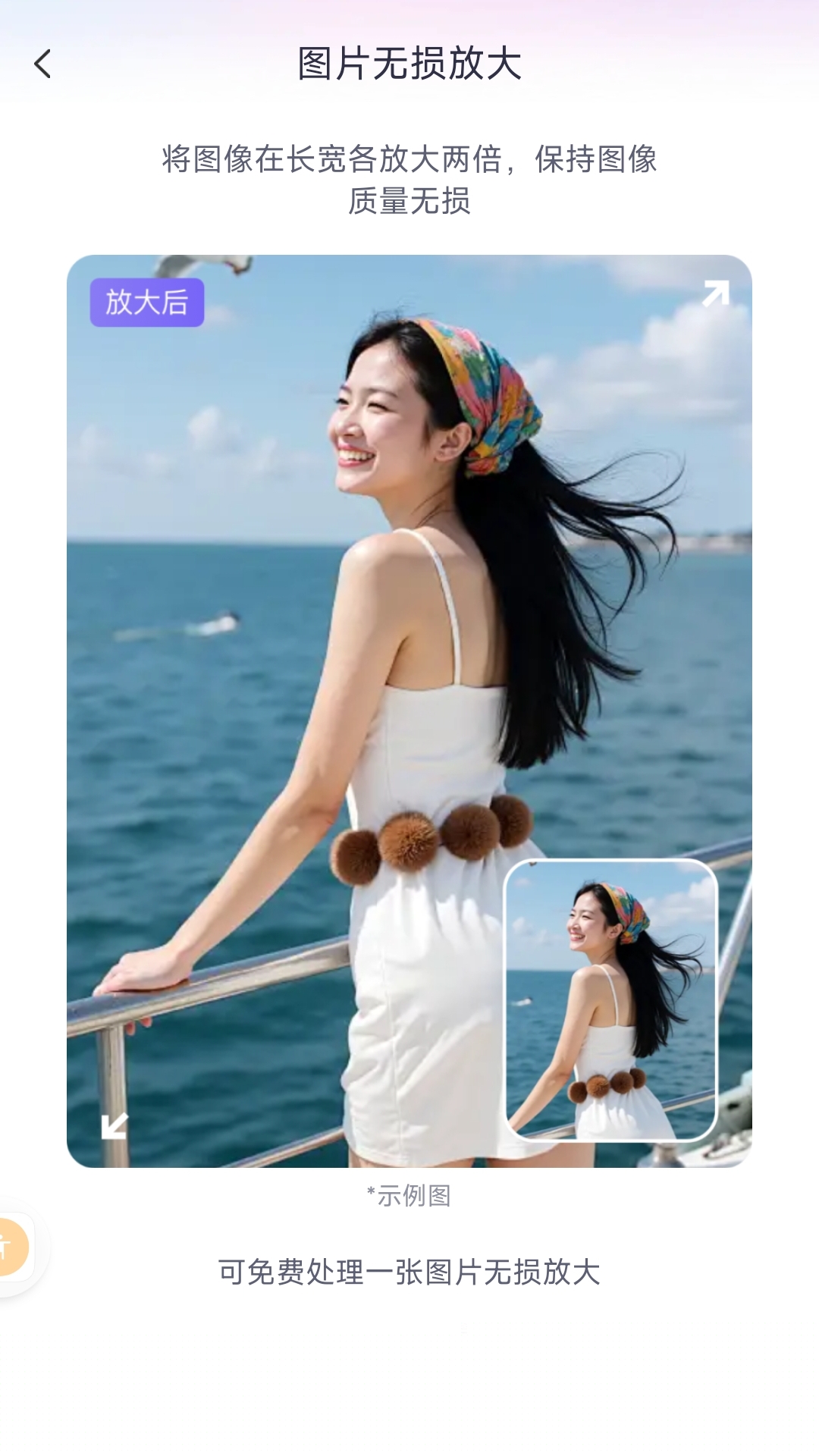This screenshot has height=1456, width=819.
Task: Go back from 图片无损放大 page
Action: click(43, 64)
